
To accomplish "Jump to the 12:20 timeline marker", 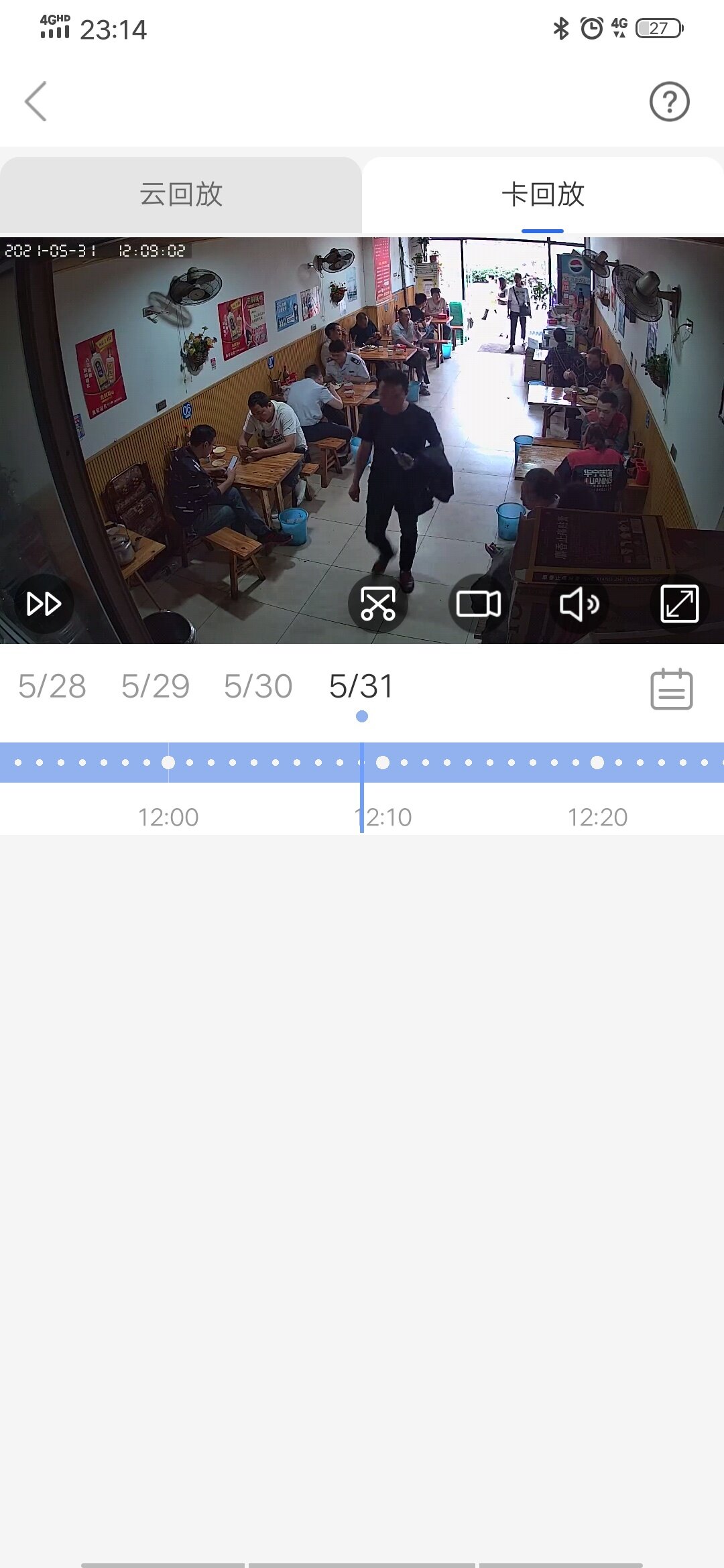I will click(x=597, y=763).
